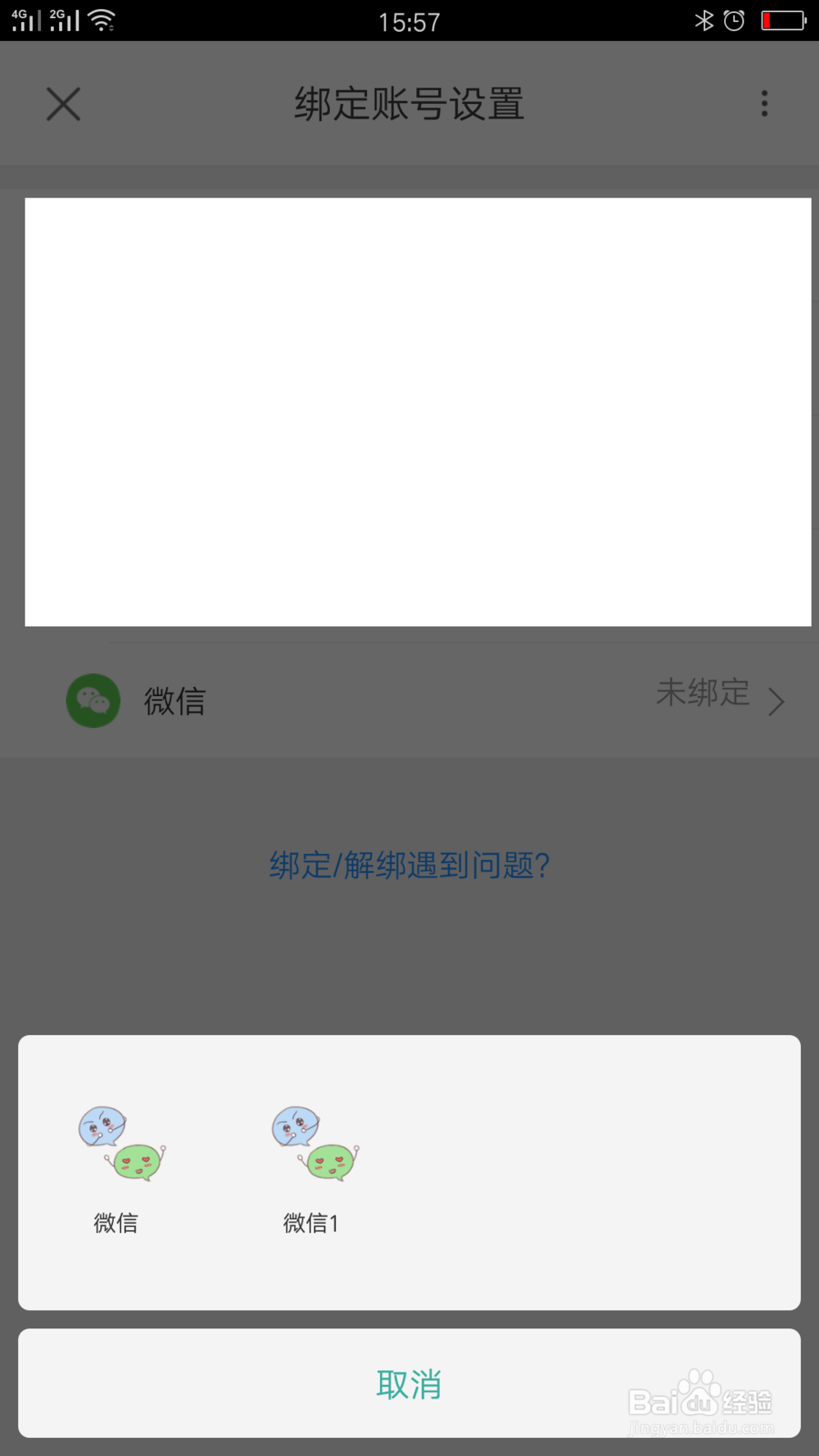819x1456 pixels.
Task: Expand the WeChat account binding row
Action: point(409,701)
